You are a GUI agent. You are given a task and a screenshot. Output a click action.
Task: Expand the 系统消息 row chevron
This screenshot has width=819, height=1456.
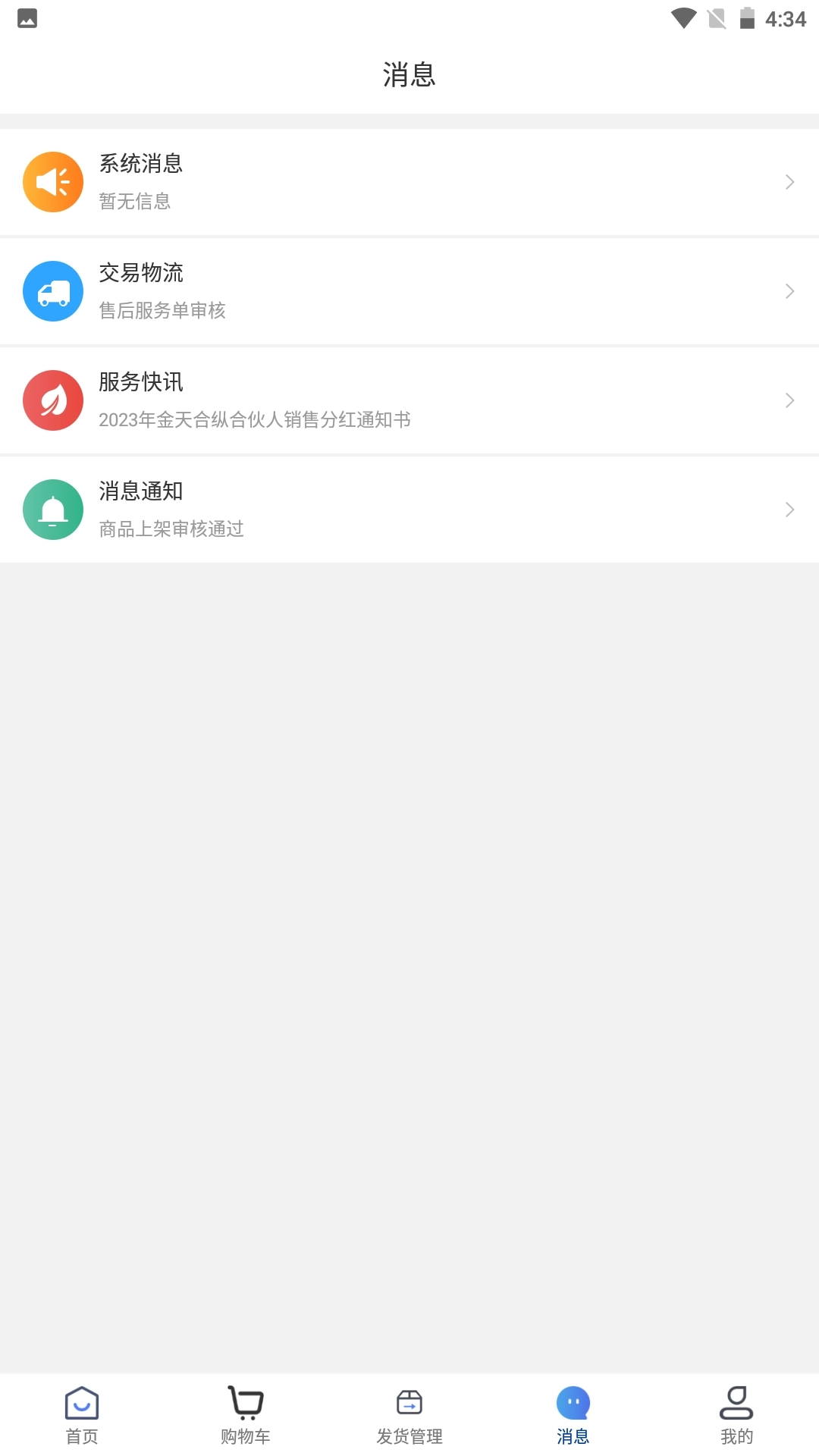[789, 181]
